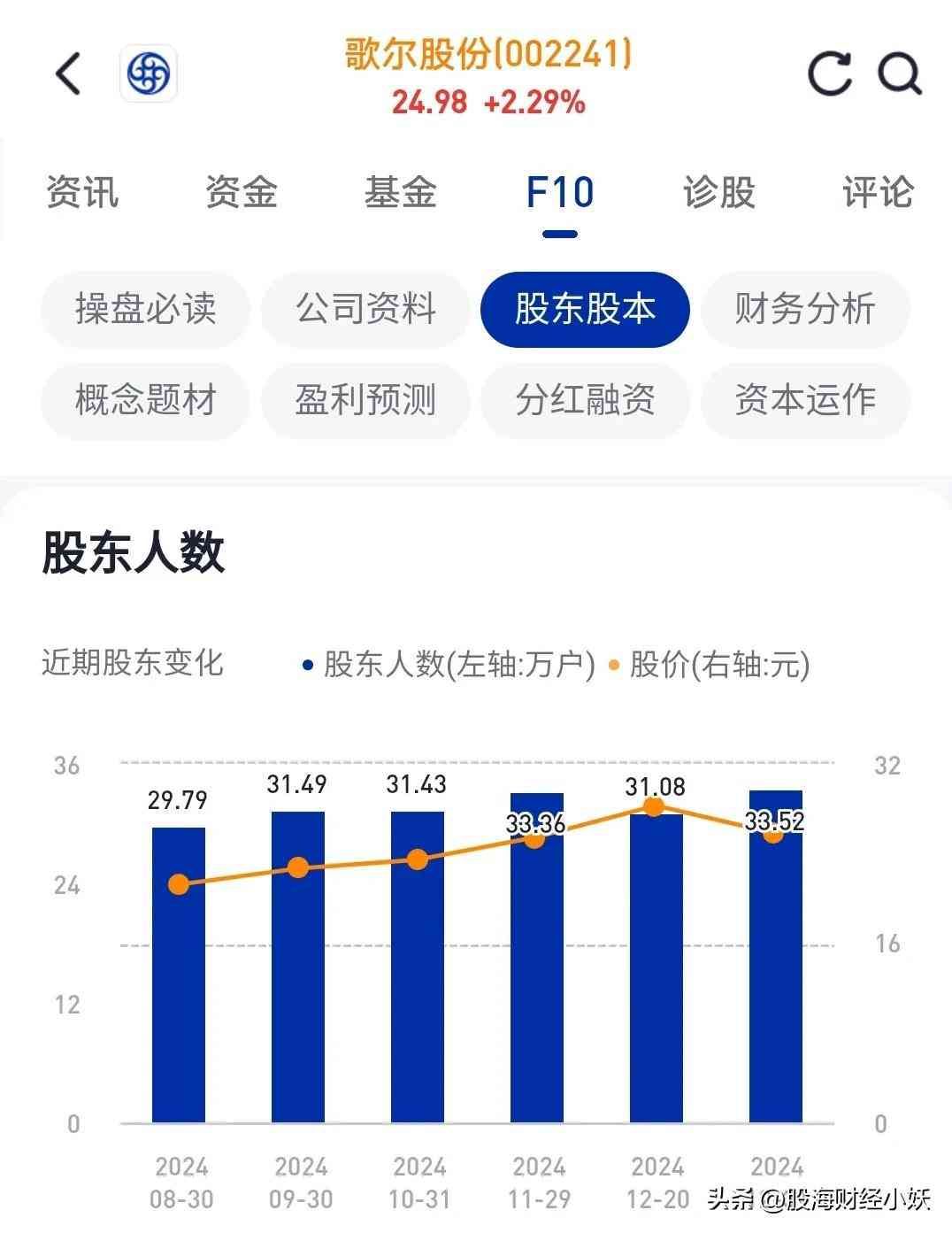Image resolution: width=952 pixels, height=1233 pixels.
Task: Select the F10 tab
Action: tap(559, 192)
